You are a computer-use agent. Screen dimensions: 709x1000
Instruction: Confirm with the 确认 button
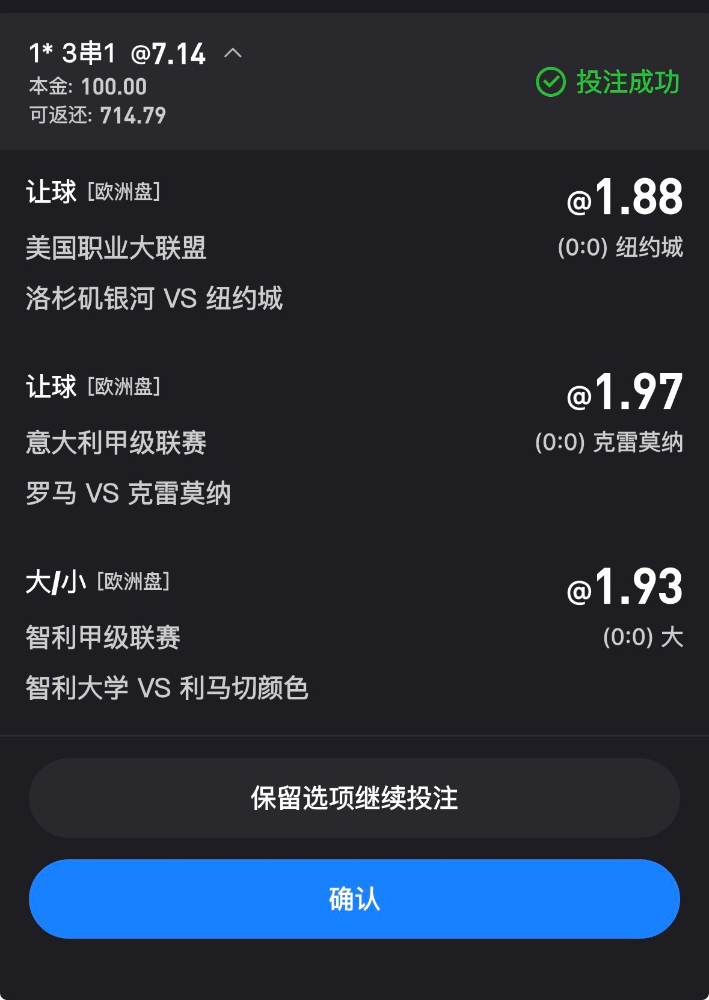point(354,898)
